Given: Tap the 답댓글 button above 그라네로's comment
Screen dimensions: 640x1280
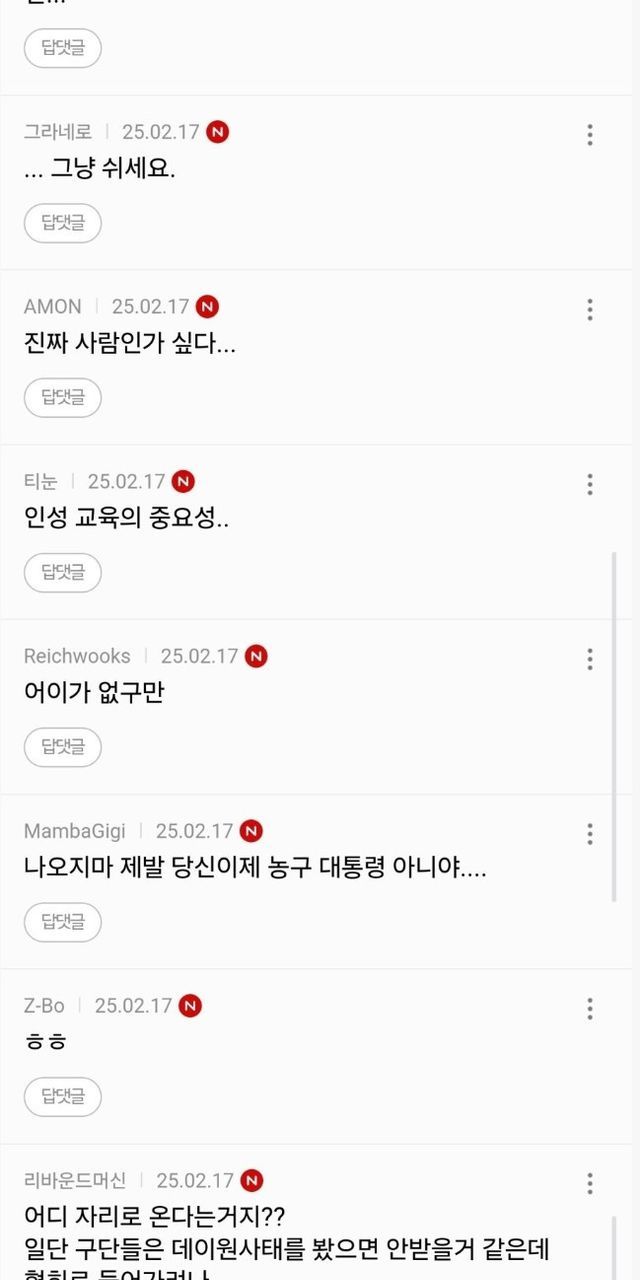Looking at the screenshot, I should click(x=63, y=48).
